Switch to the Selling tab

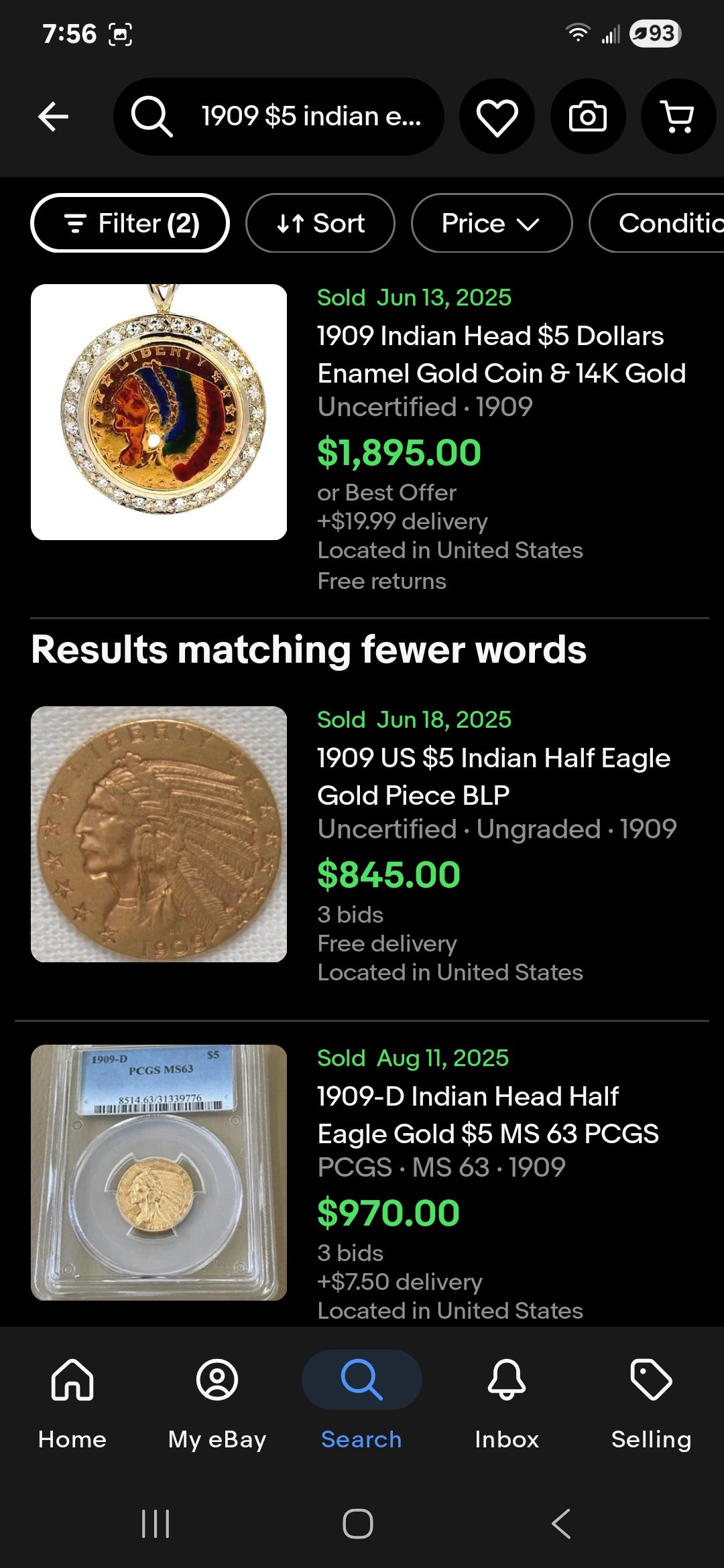coord(651,1400)
